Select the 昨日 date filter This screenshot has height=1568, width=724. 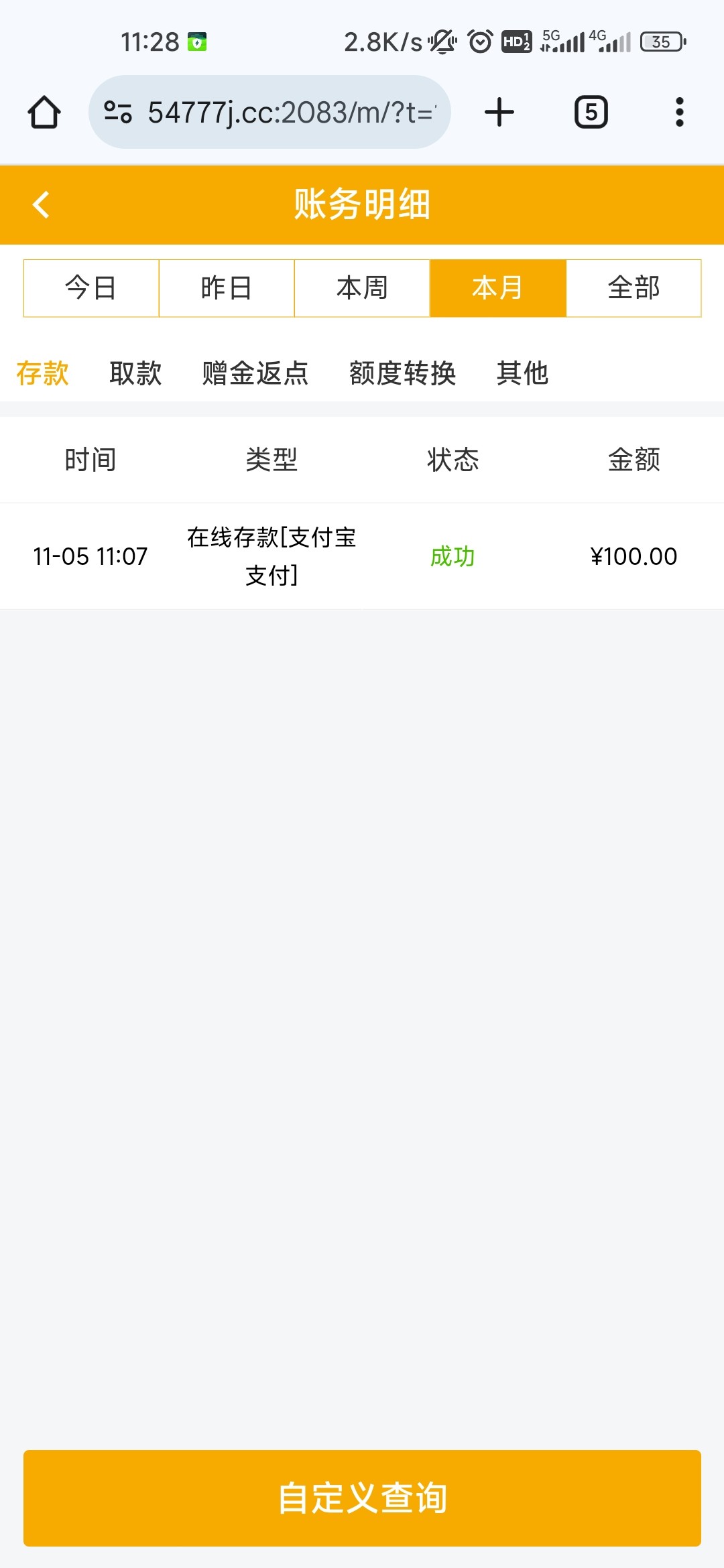(x=227, y=288)
